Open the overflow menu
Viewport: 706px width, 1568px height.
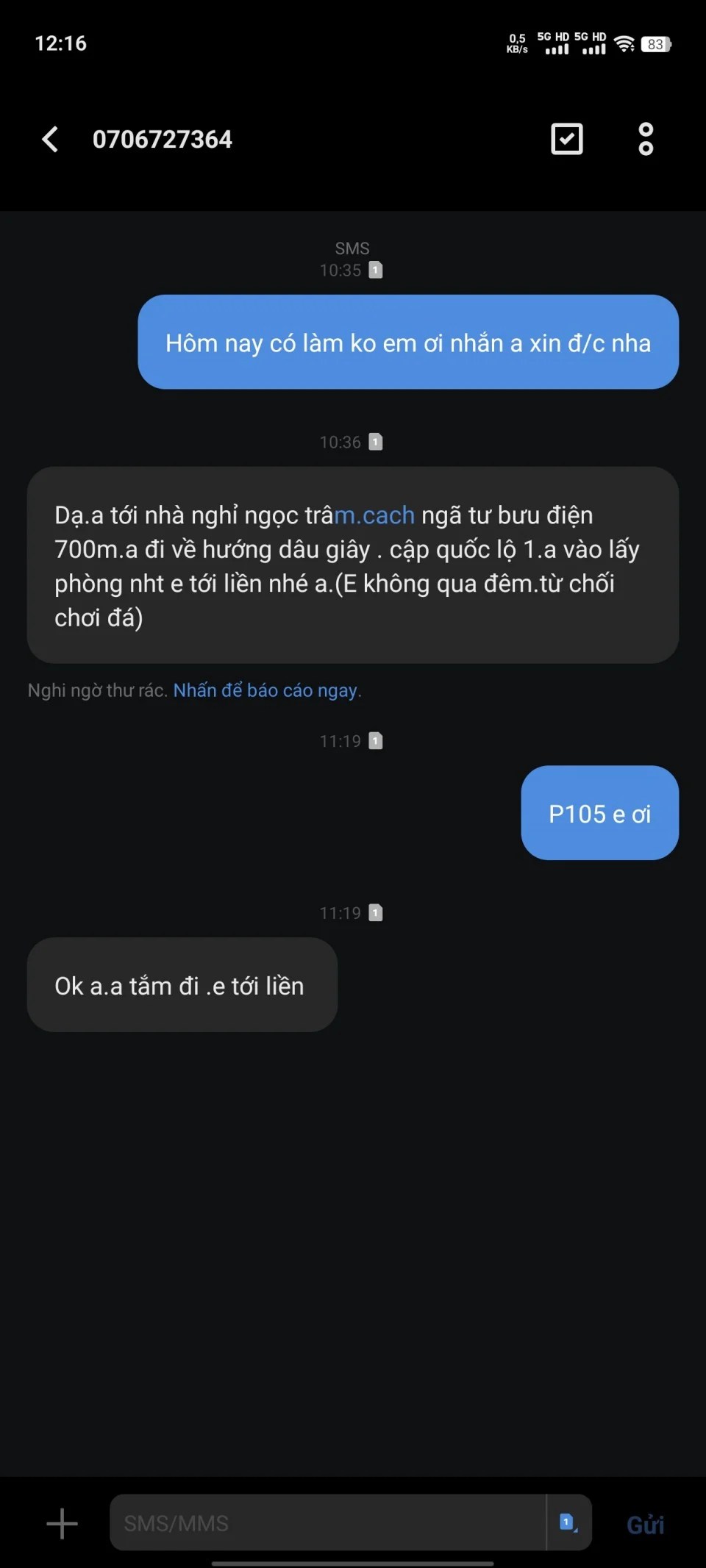click(x=646, y=139)
